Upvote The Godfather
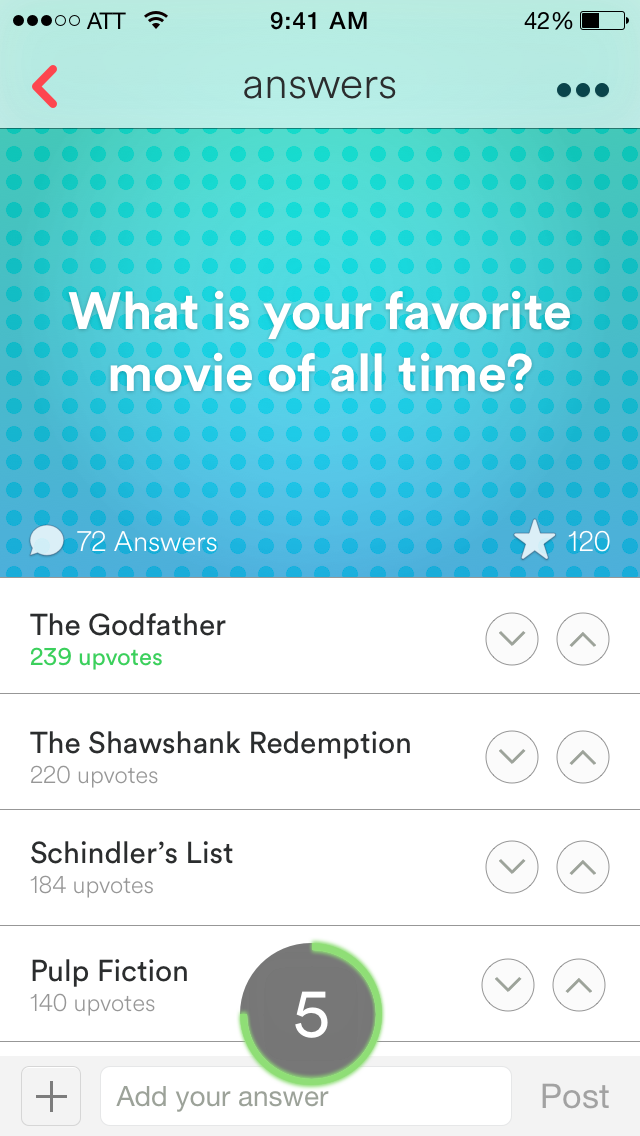This screenshot has height=1136, width=640. point(582,638)
